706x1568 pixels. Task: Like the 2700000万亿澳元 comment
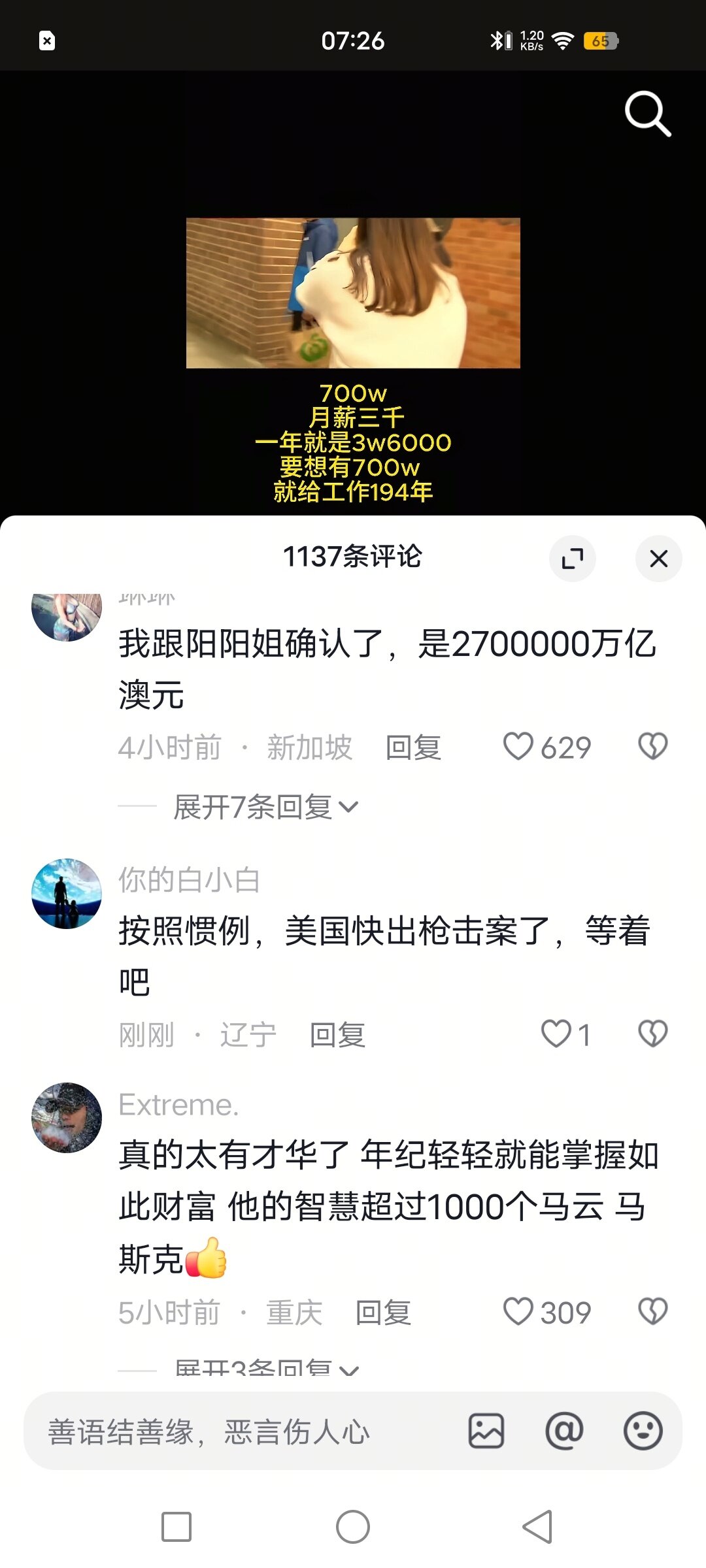pos(518,746)
